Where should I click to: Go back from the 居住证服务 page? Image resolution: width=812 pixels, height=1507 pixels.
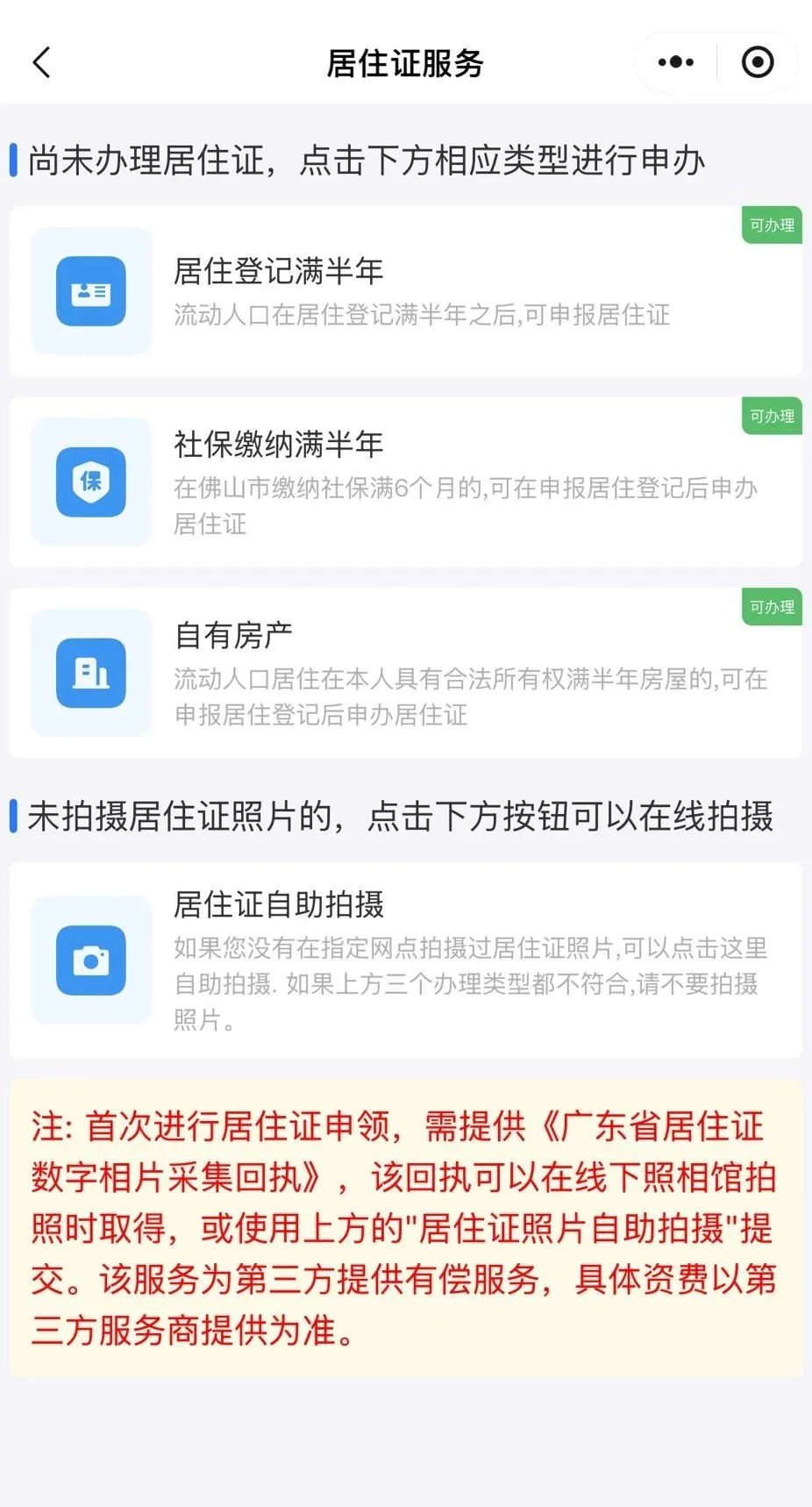coord(41,62)
